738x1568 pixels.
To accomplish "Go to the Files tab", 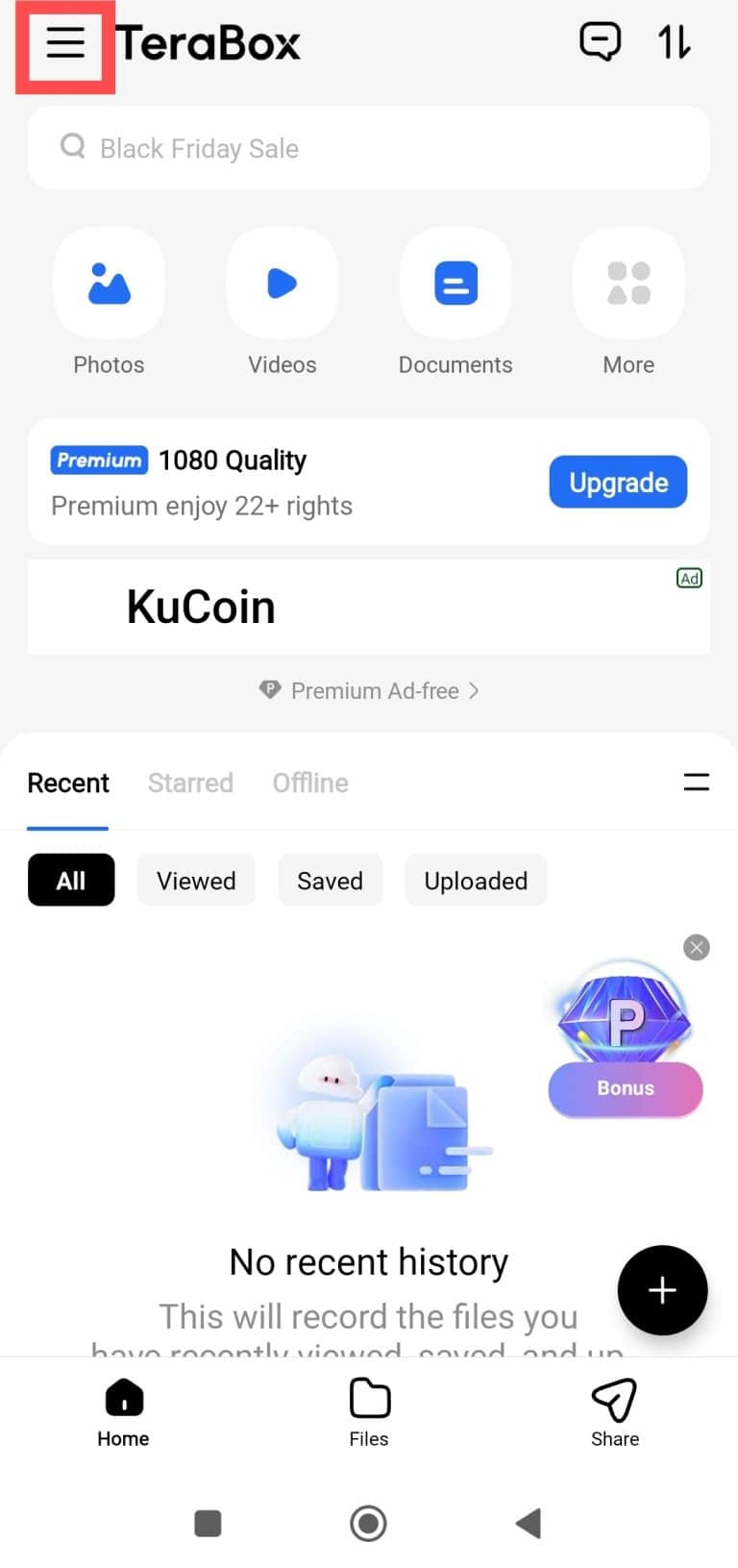I will [369, 1413].
